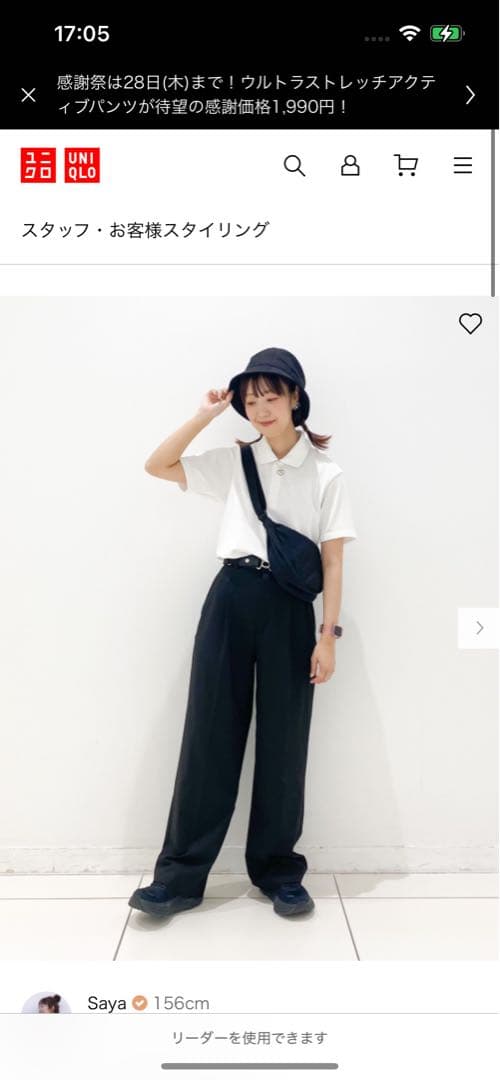Open the search icon
This screenshot has height=1080, width=500.
point(294,165)
